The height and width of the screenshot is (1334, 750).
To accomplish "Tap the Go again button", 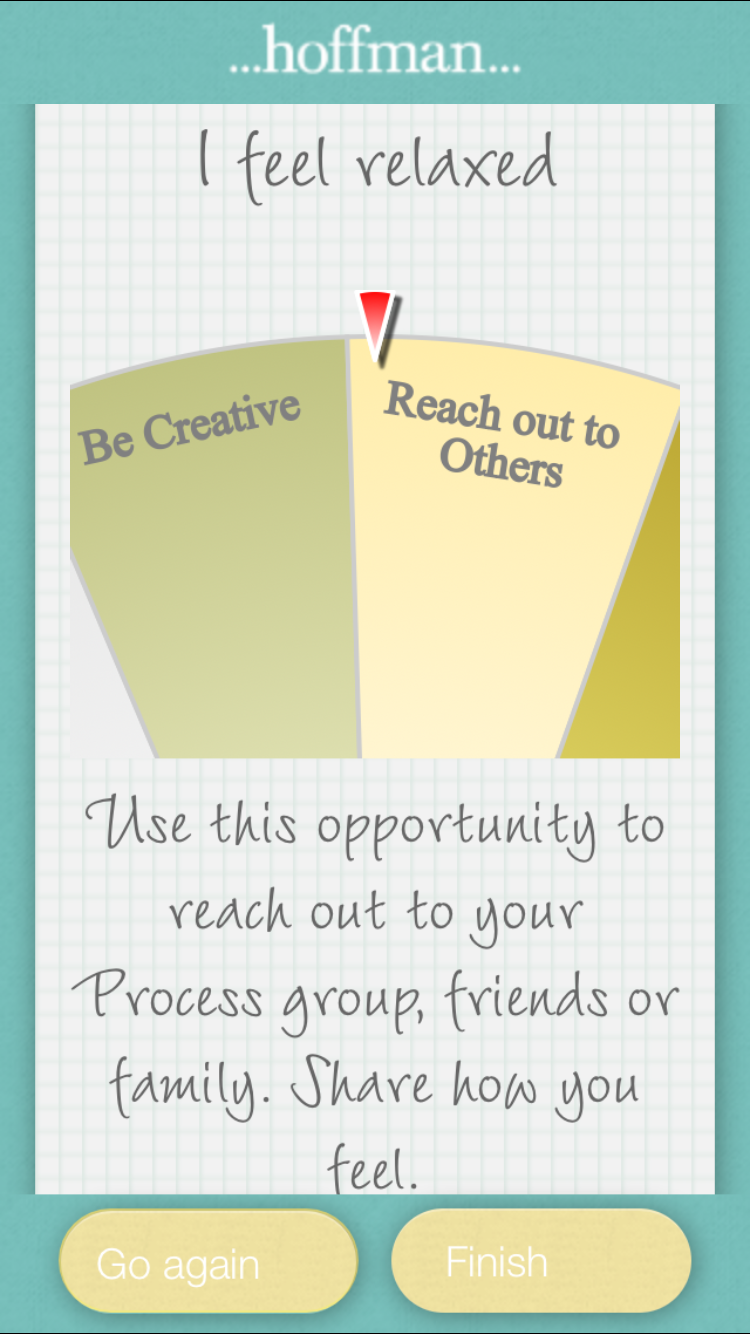I will click(208, 1262).
